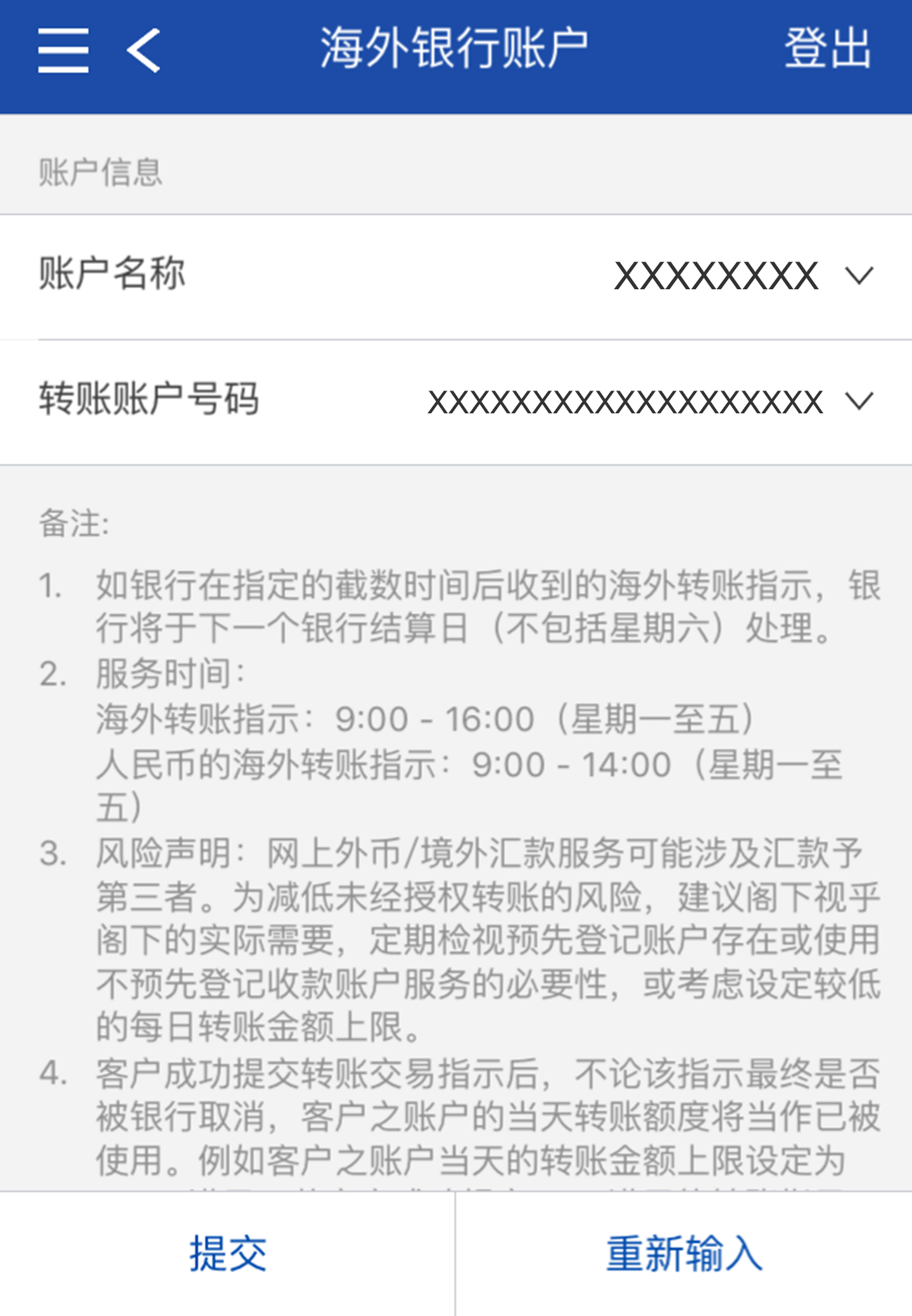Select the 转账账户号码 dropdown

coord(859,401)
